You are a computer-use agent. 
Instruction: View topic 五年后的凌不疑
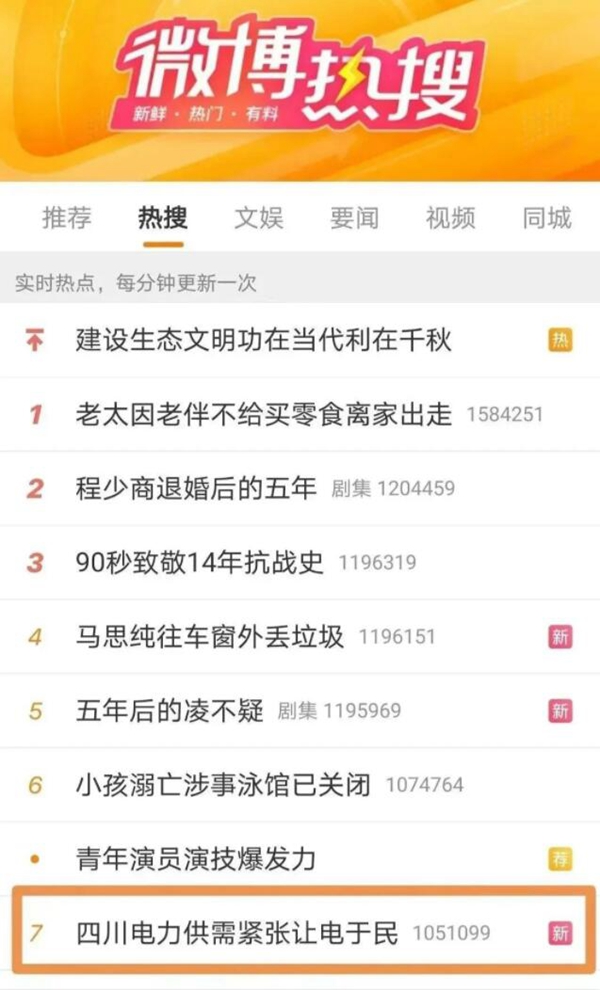[170, 711]
